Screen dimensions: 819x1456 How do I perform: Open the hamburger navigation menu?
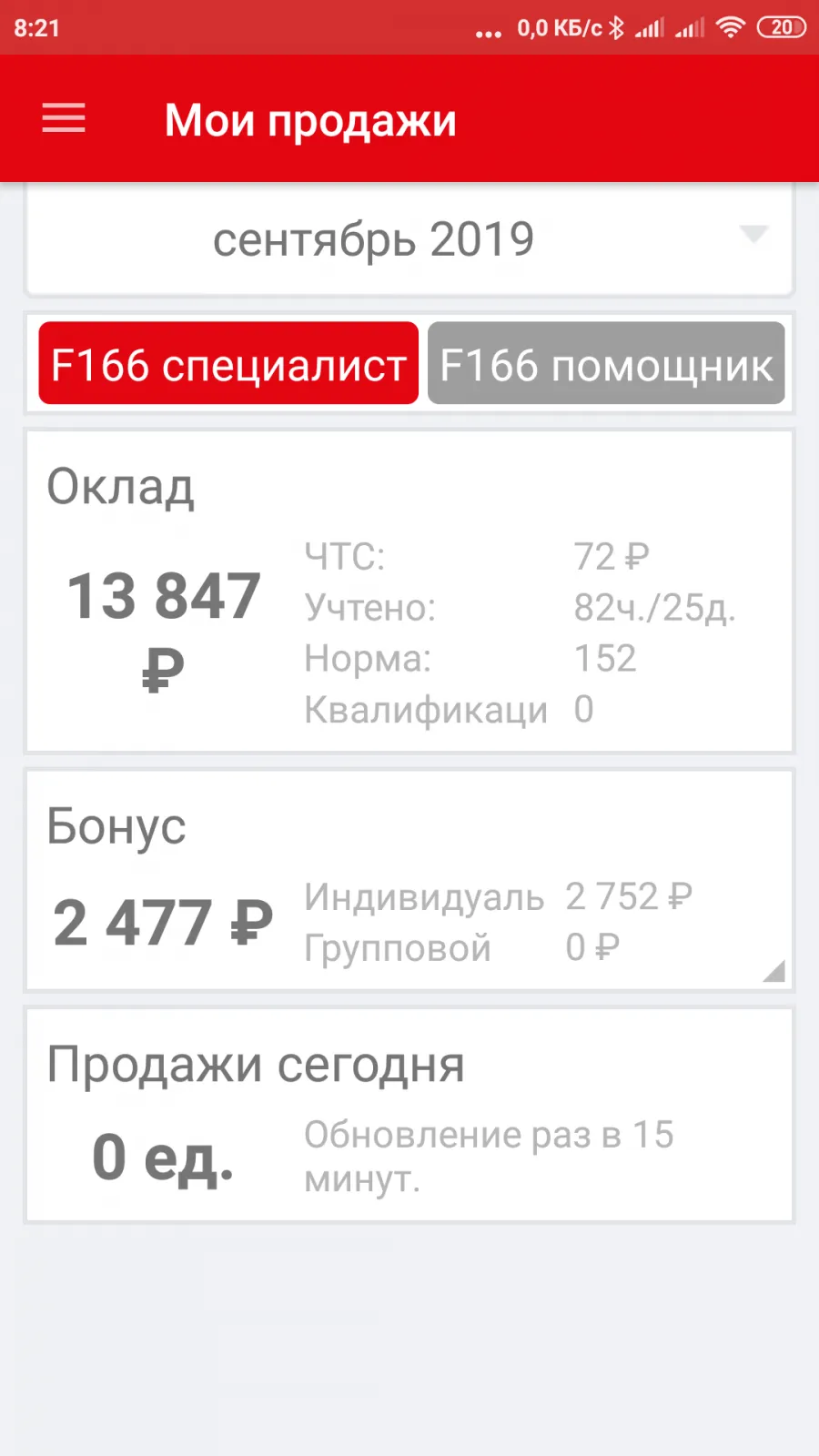click(64, 119)
